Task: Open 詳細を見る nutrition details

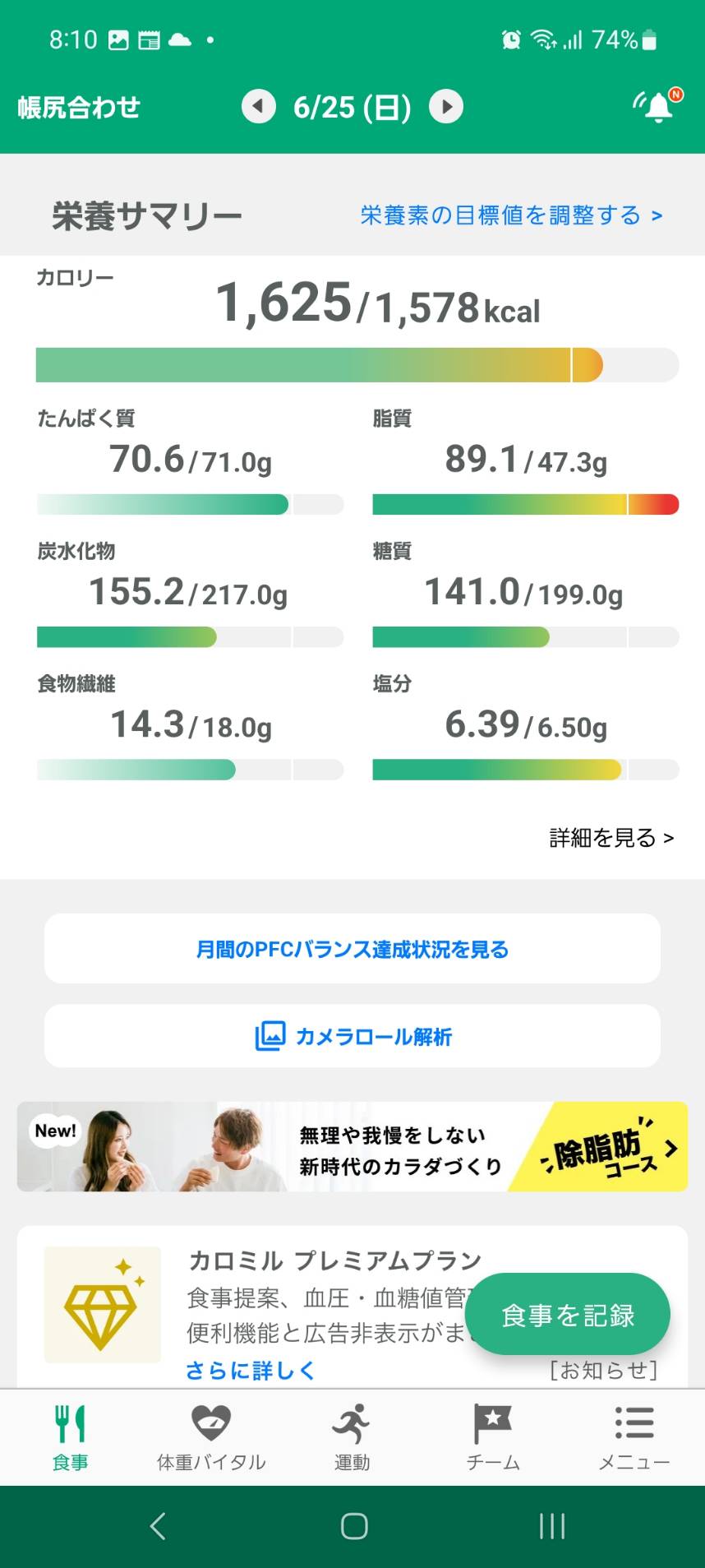Action: point(611,837)
